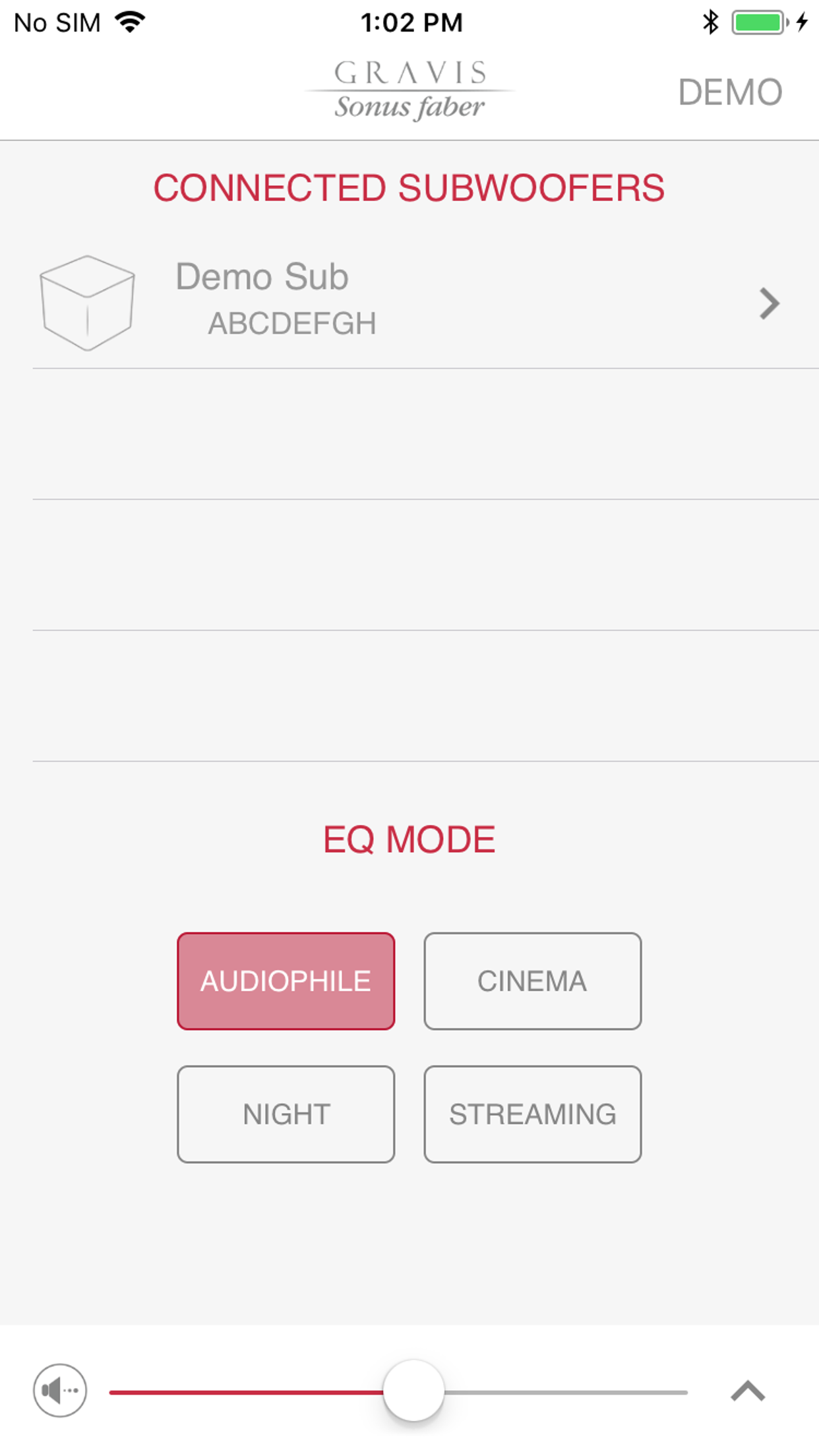Select the AUDIOPHILE EQ mode
819x1456 pixels.
coord(286,981)
